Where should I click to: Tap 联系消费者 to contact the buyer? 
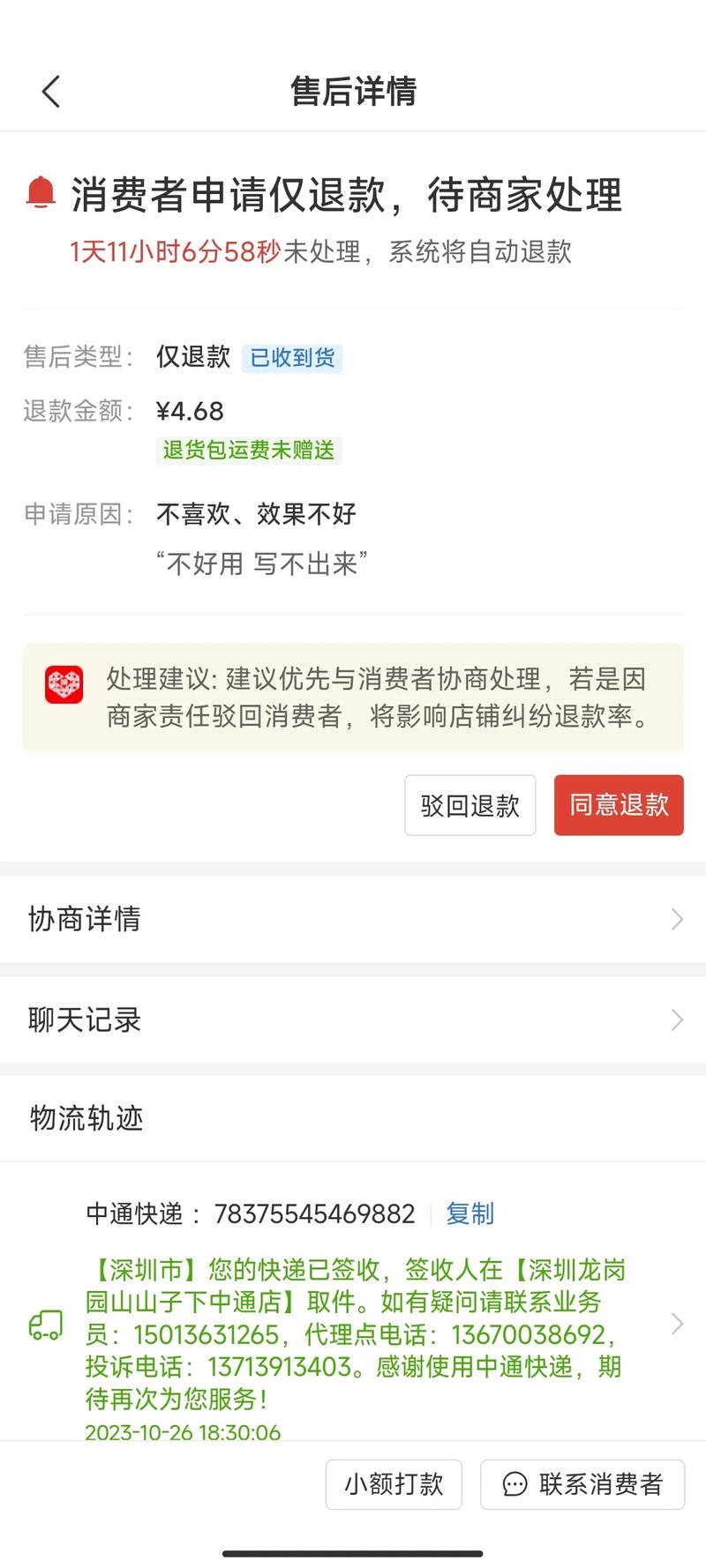pos(582,1484)
